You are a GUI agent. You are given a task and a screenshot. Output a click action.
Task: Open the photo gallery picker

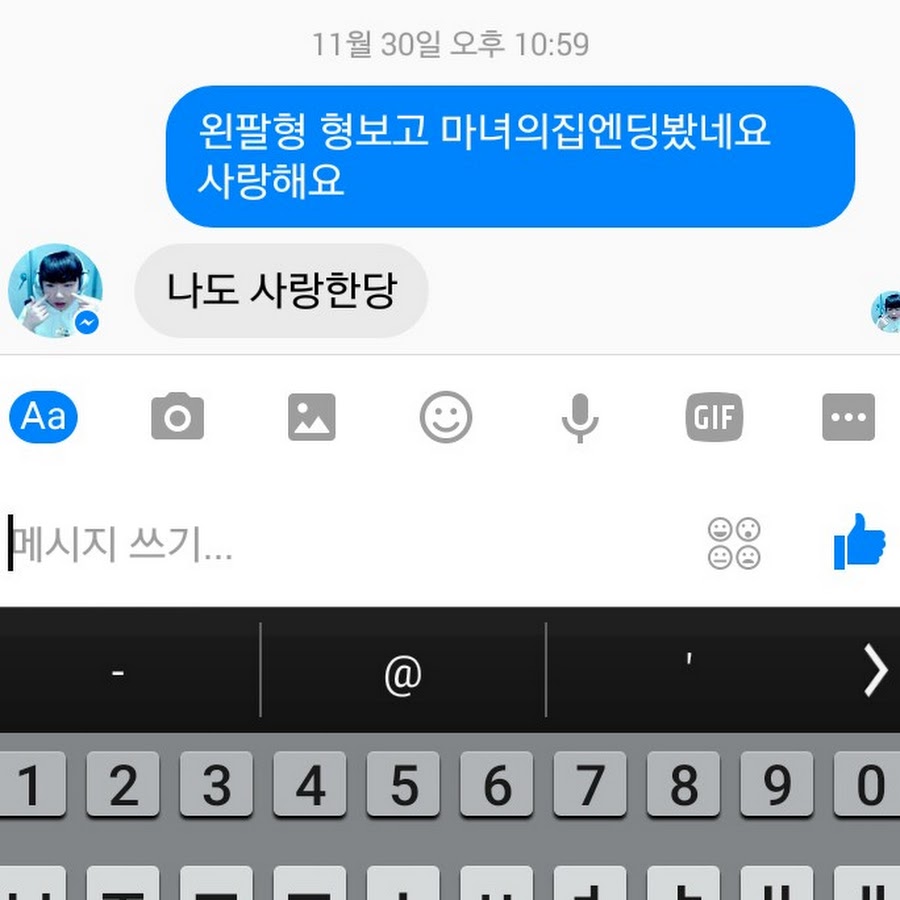pos(311,417)
